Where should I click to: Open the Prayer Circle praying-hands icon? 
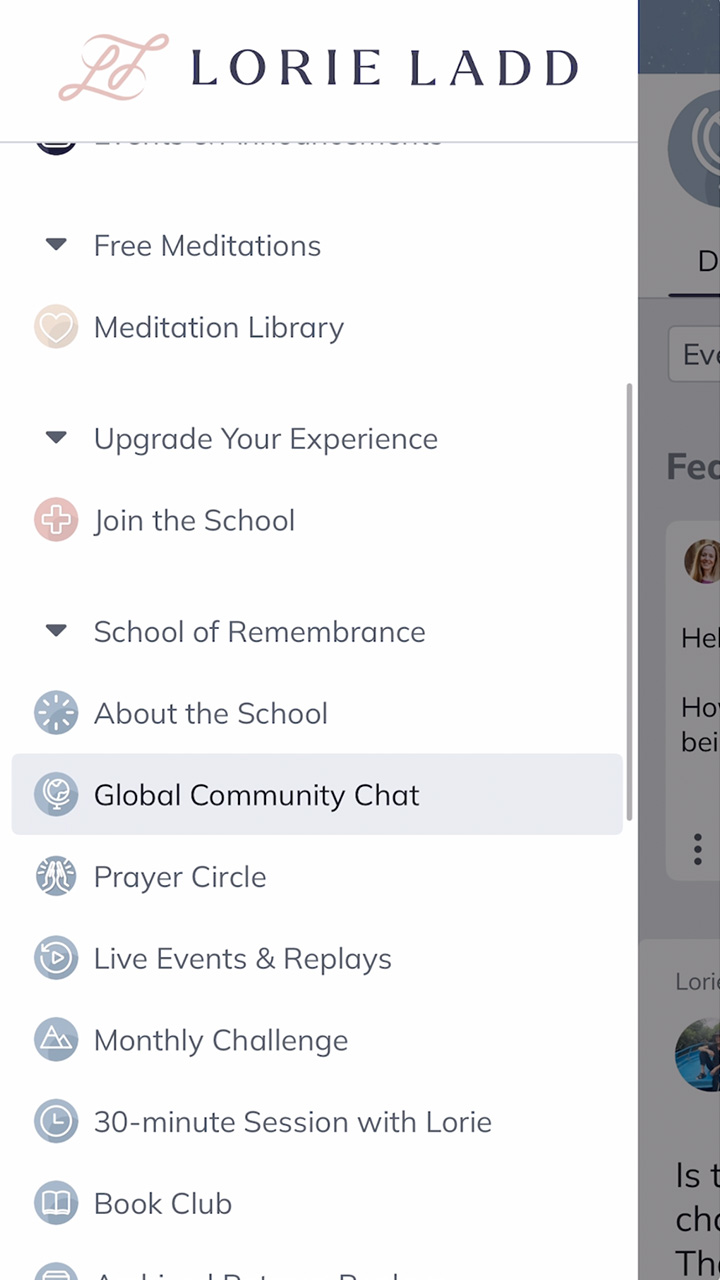coord(56,876)
